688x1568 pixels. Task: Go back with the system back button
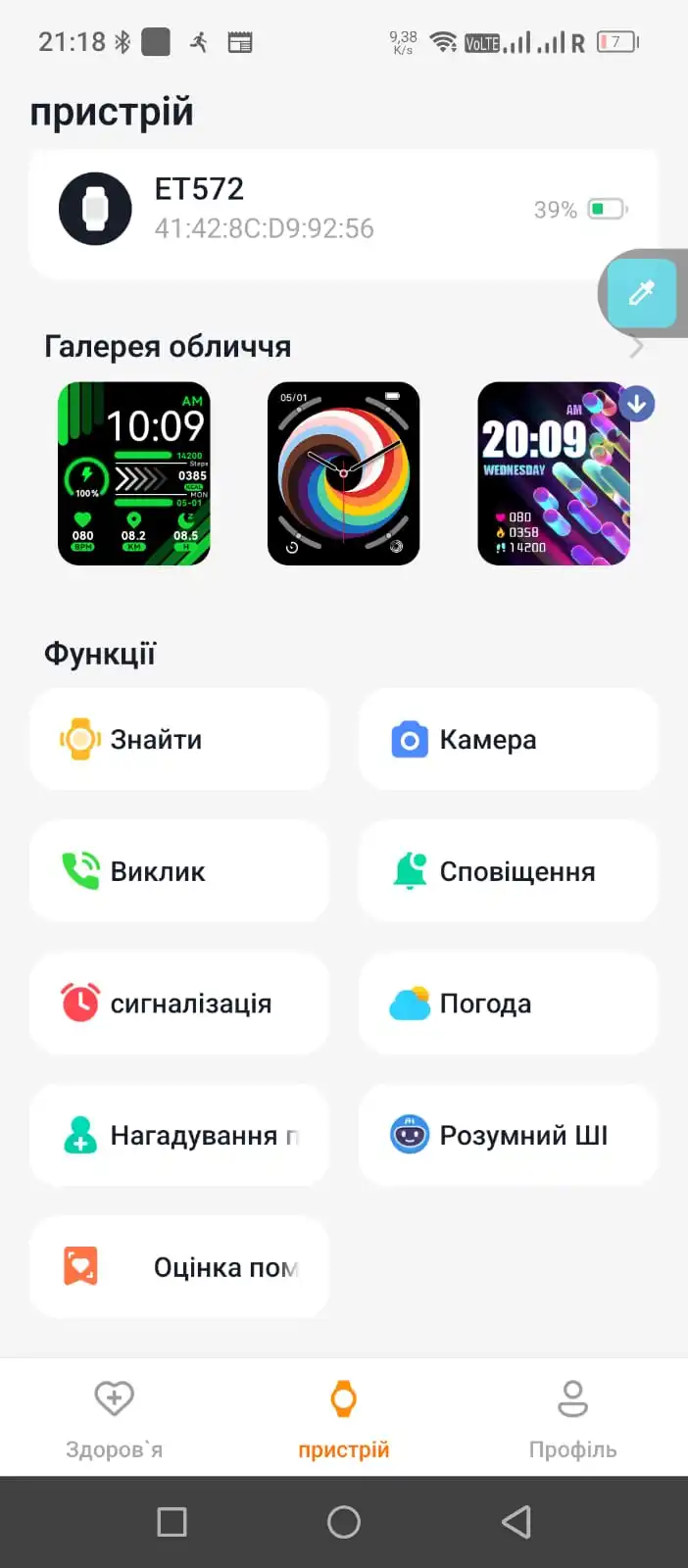[x=516, y=1522]
